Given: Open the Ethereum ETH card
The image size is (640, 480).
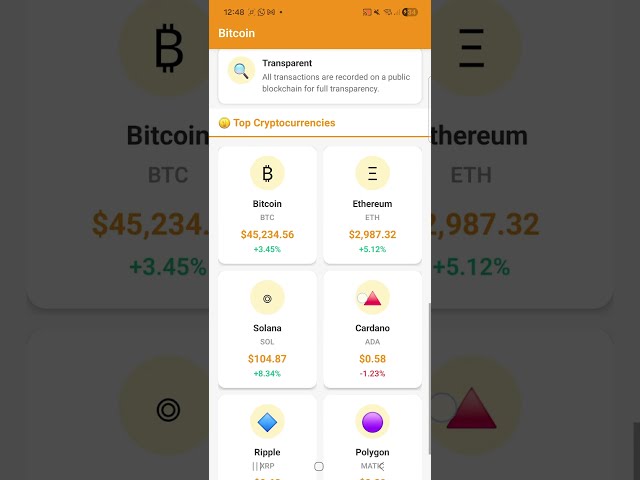Looking at the screenshot, I should pyautogui.click(x=372, y=205).
